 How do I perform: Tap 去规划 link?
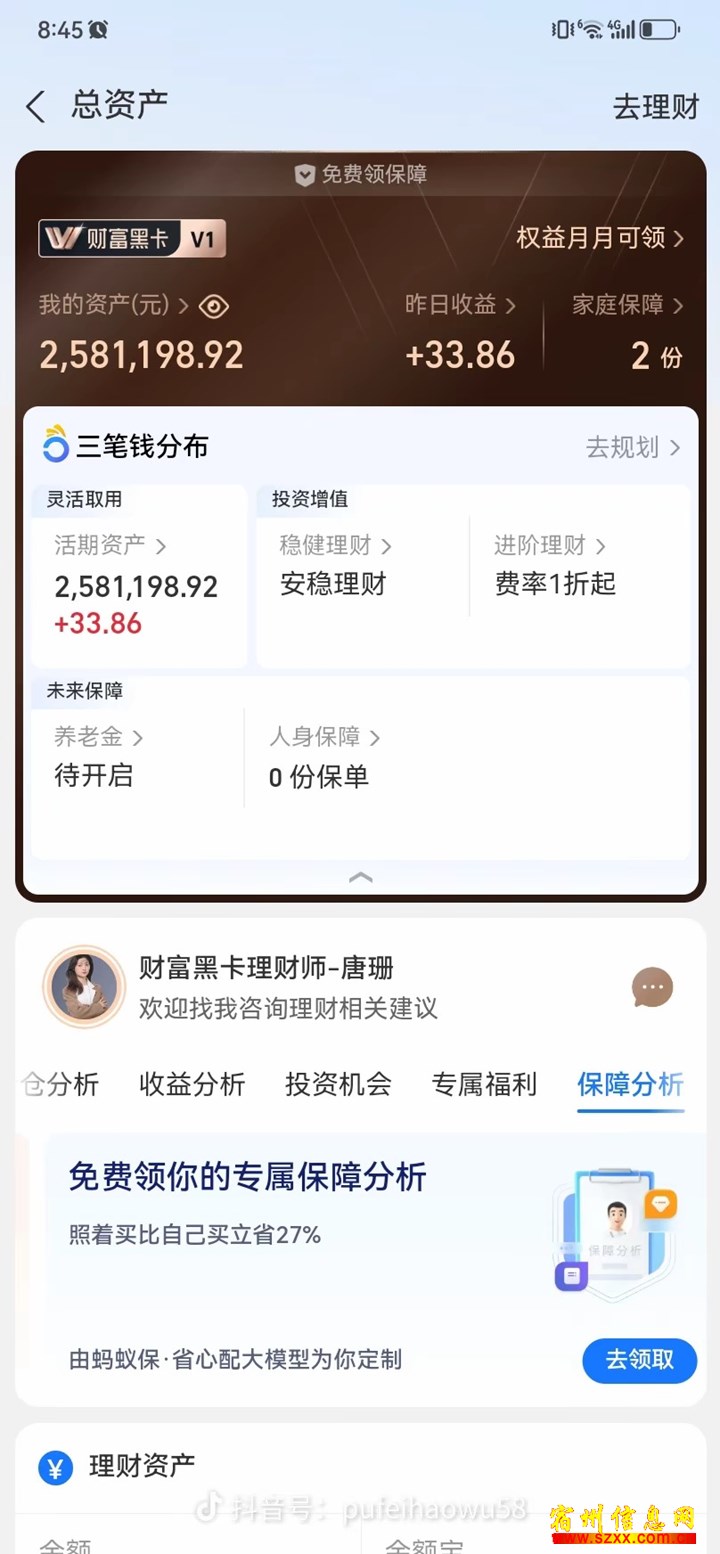(632, 447)
